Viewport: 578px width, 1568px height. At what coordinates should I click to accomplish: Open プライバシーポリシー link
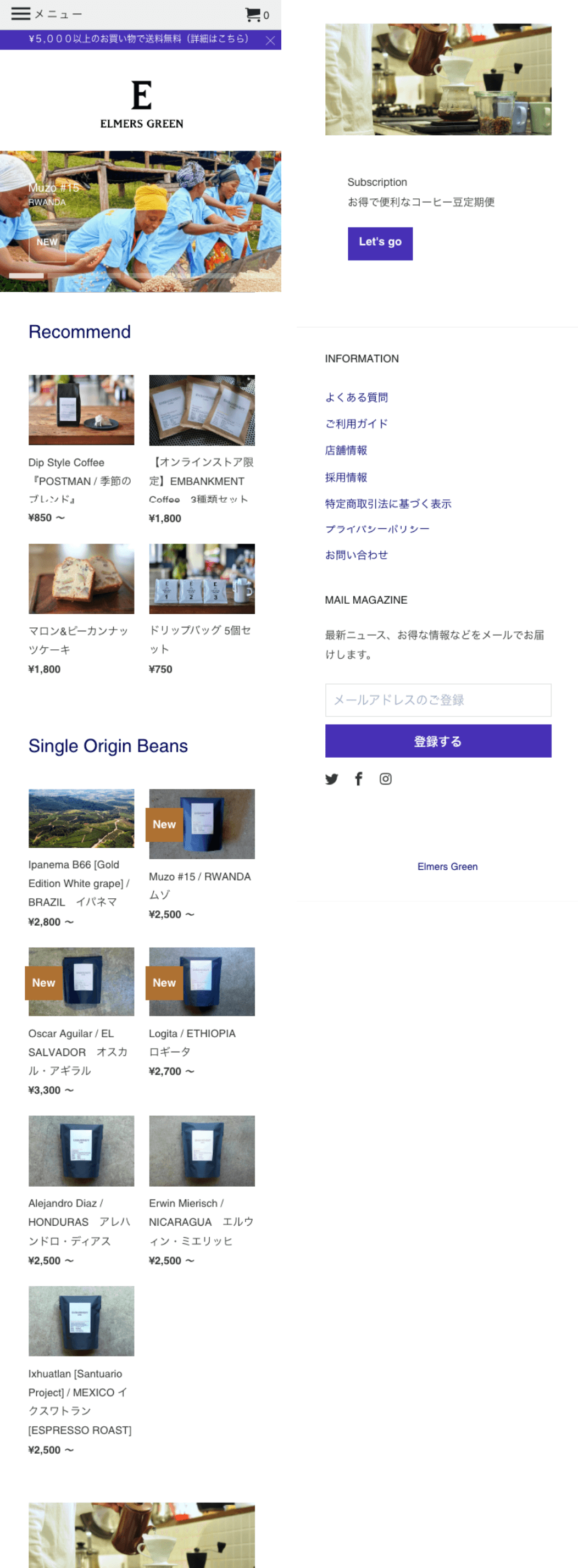point(376,529)
